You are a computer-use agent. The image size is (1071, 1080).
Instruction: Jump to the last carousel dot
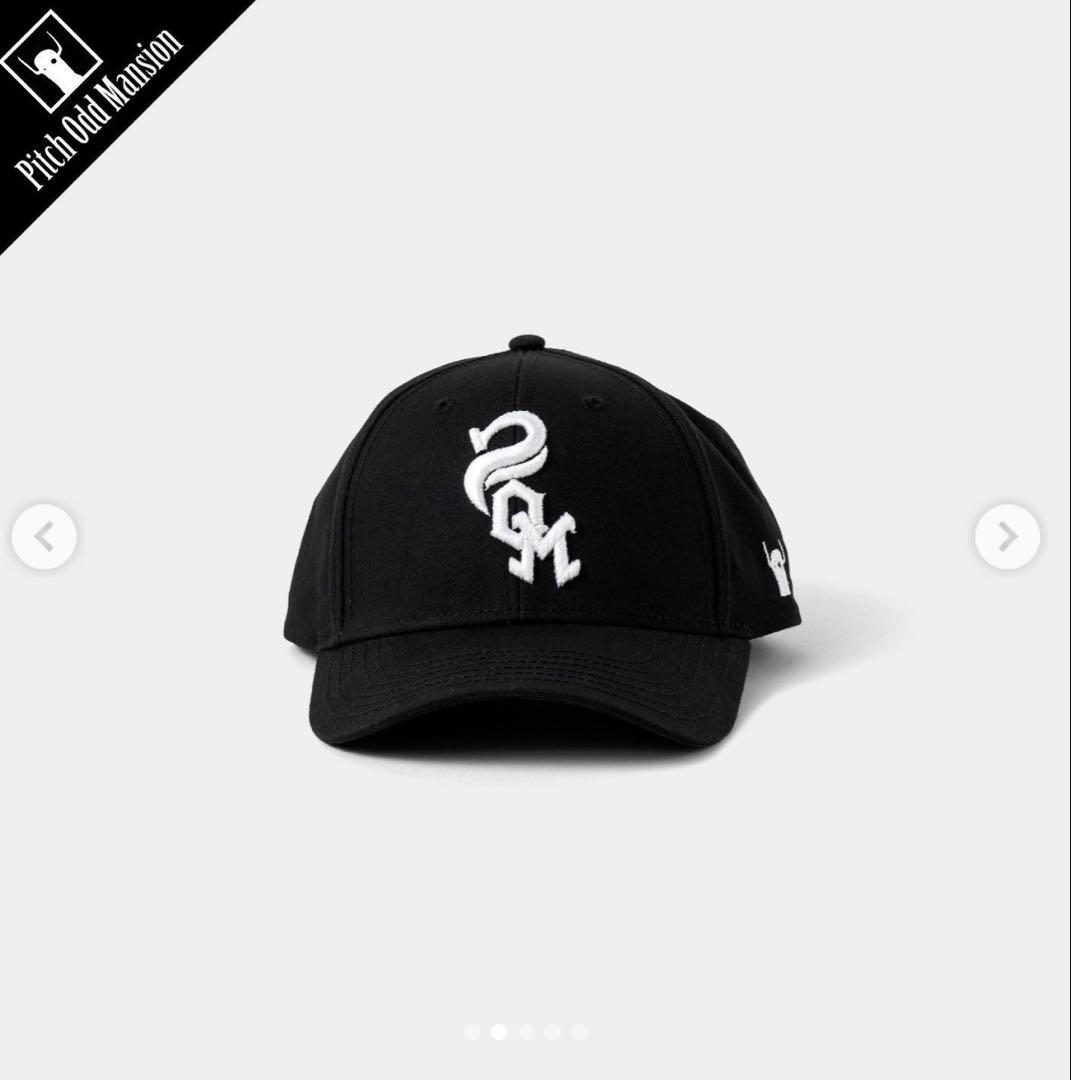[580, 1032]
